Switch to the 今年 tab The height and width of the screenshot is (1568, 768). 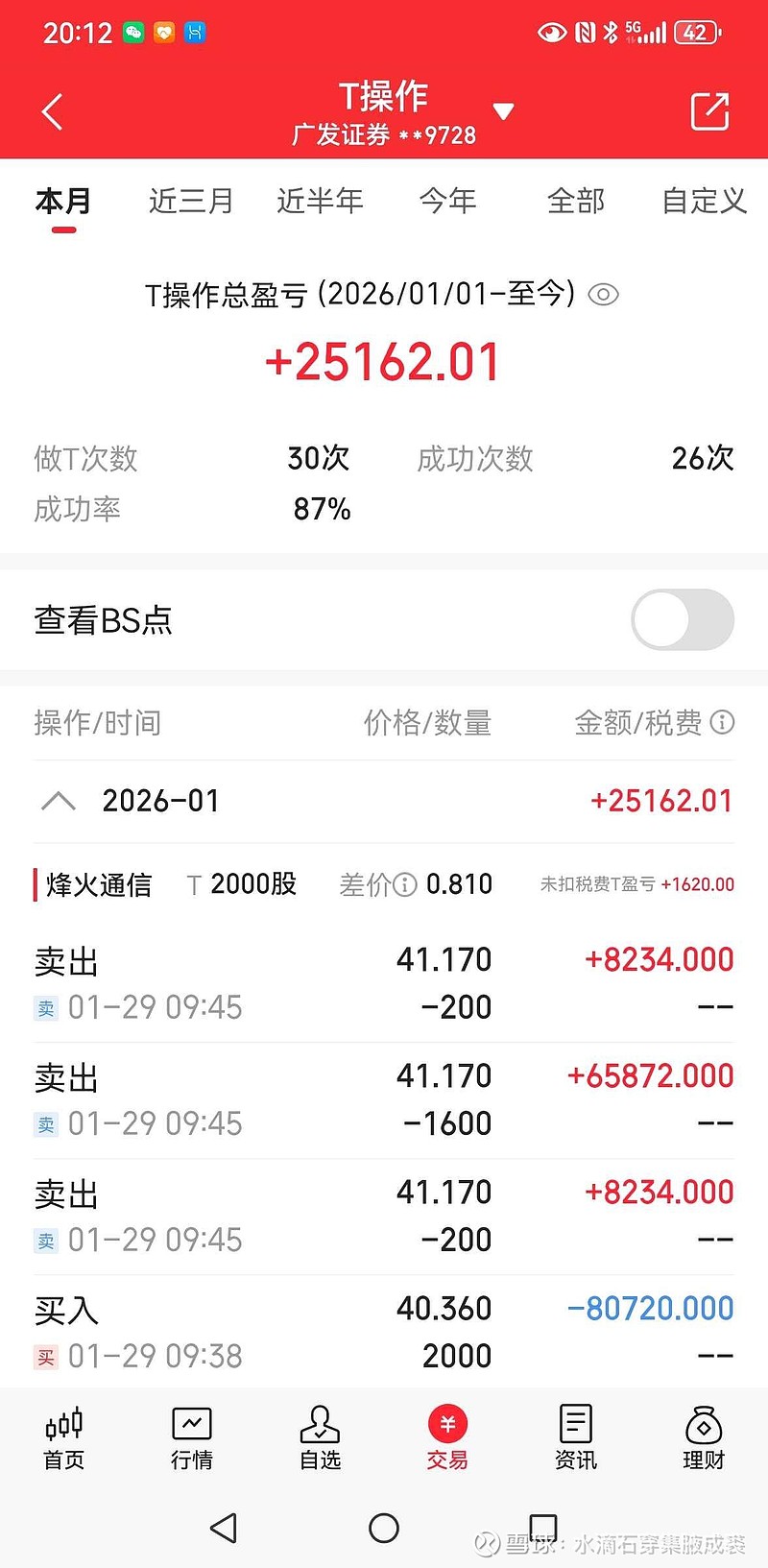click(448, 201)
